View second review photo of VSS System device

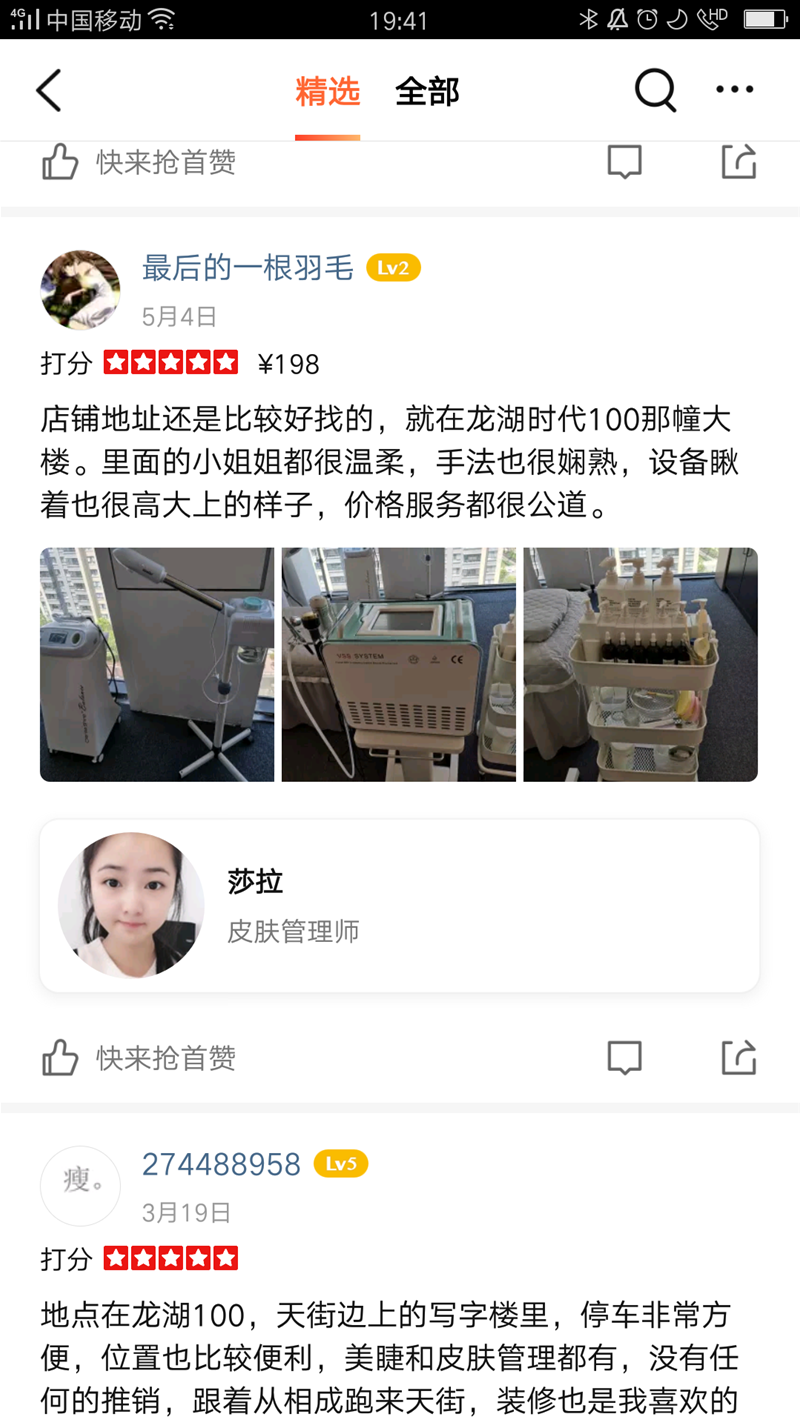(399, 664)
